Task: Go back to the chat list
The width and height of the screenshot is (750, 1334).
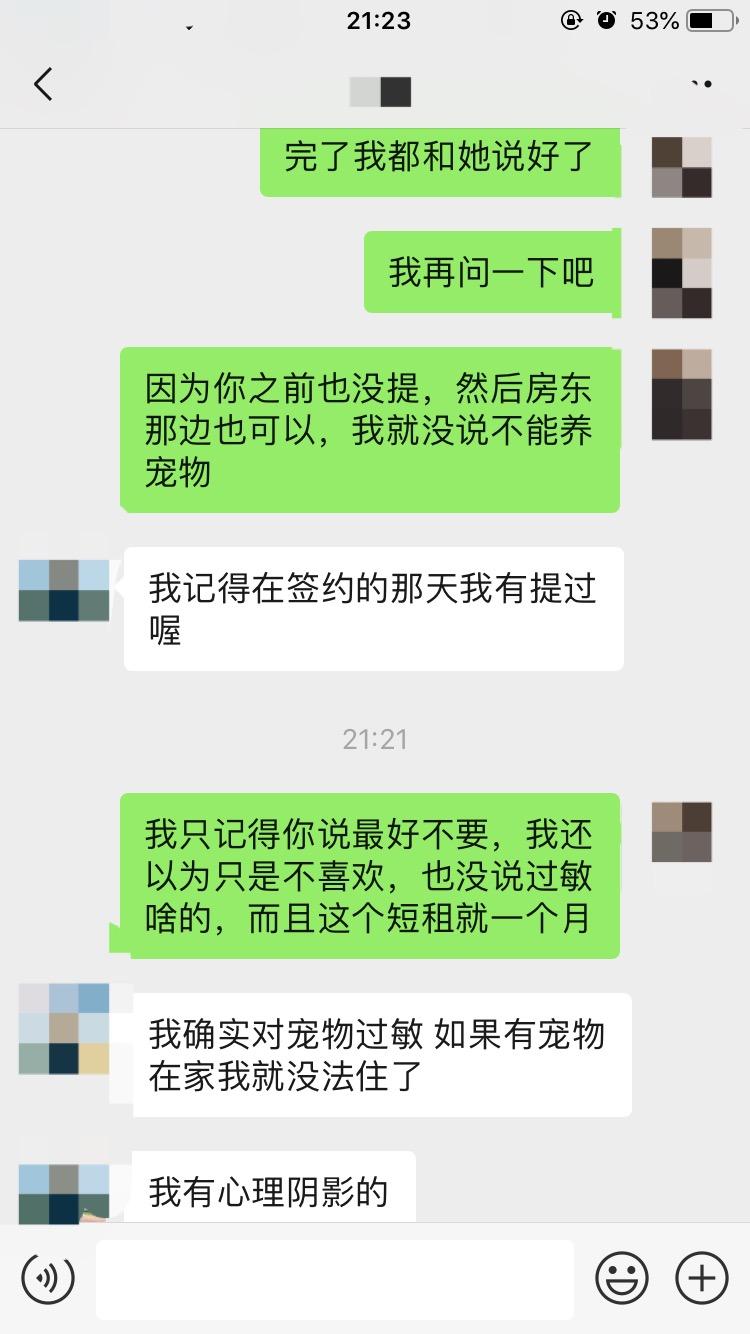Action: 42,84
